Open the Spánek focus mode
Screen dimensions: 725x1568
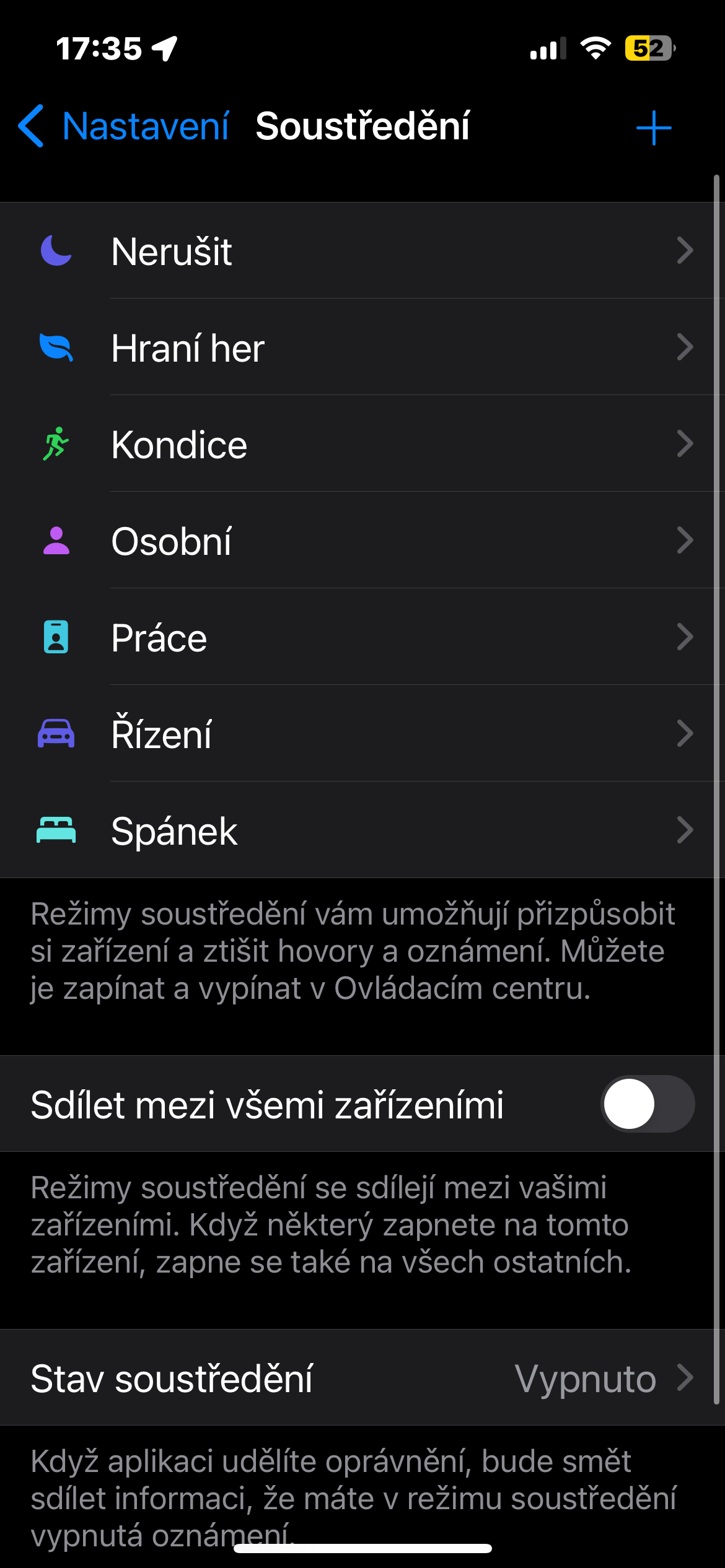[362, 830]
